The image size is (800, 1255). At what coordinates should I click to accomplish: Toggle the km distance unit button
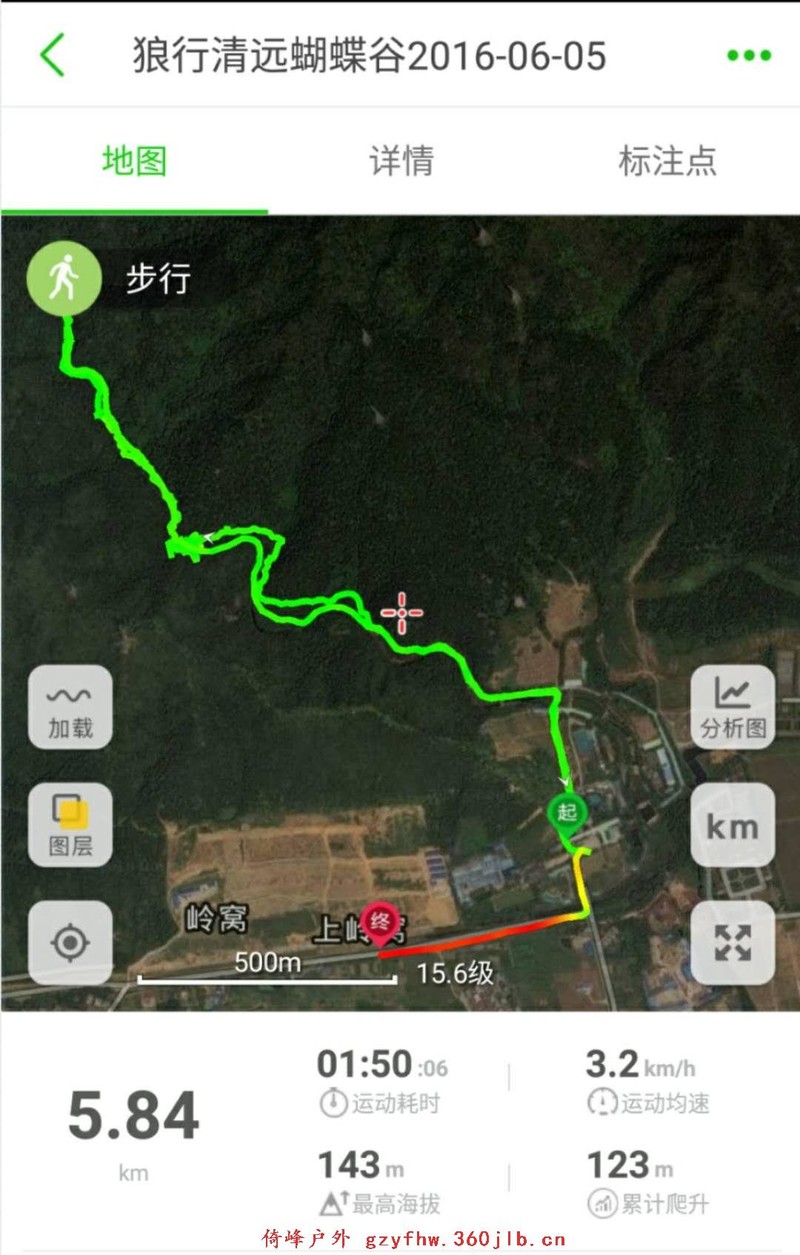(733, 825)
